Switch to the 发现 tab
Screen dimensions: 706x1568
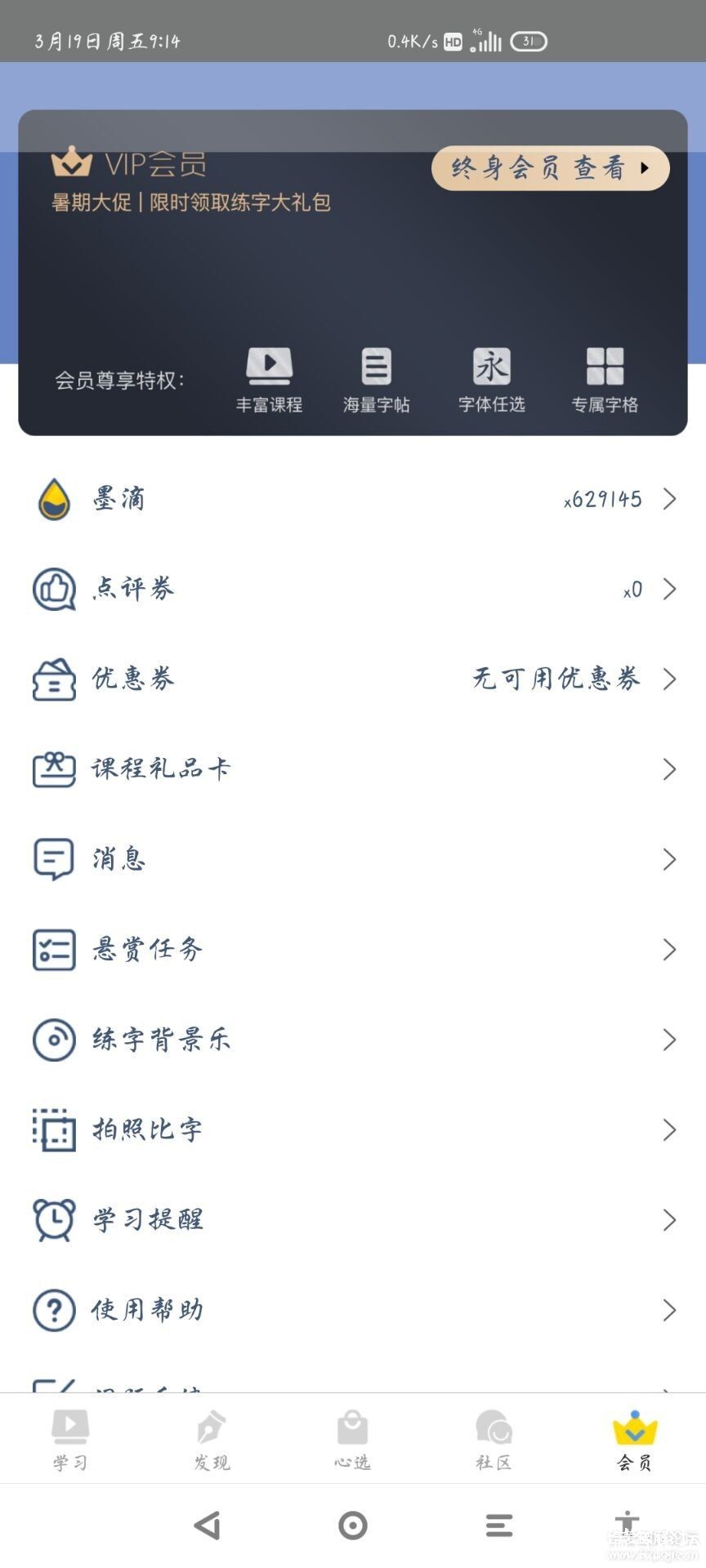tap(212, 1441)
